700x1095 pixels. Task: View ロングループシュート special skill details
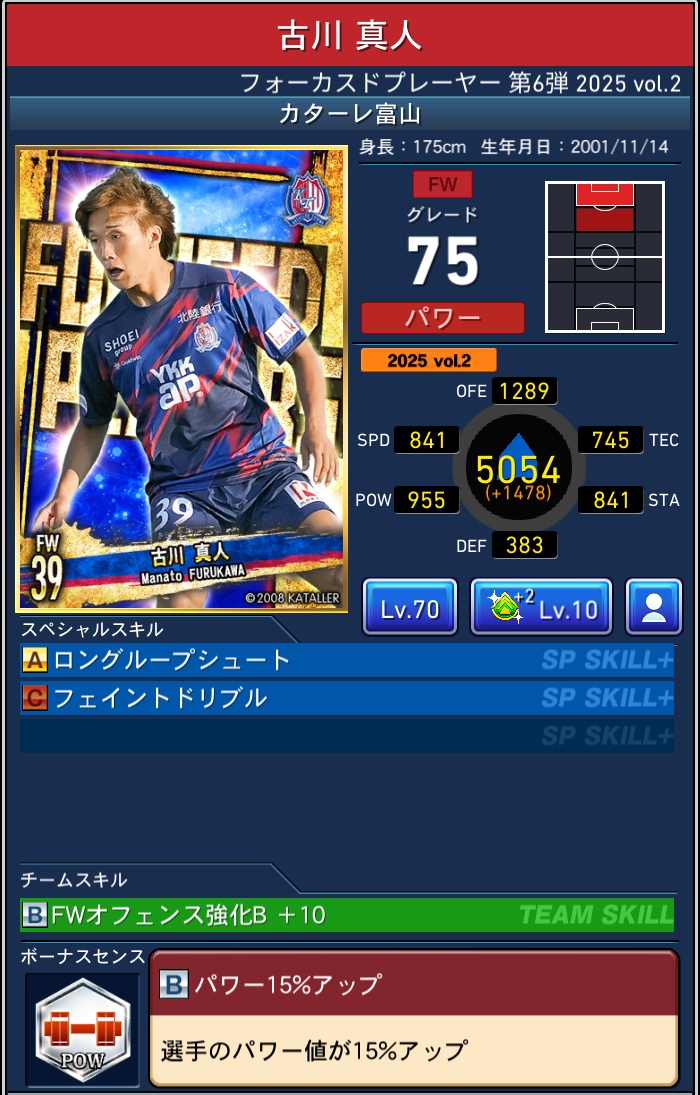click(x=346, y=660)
